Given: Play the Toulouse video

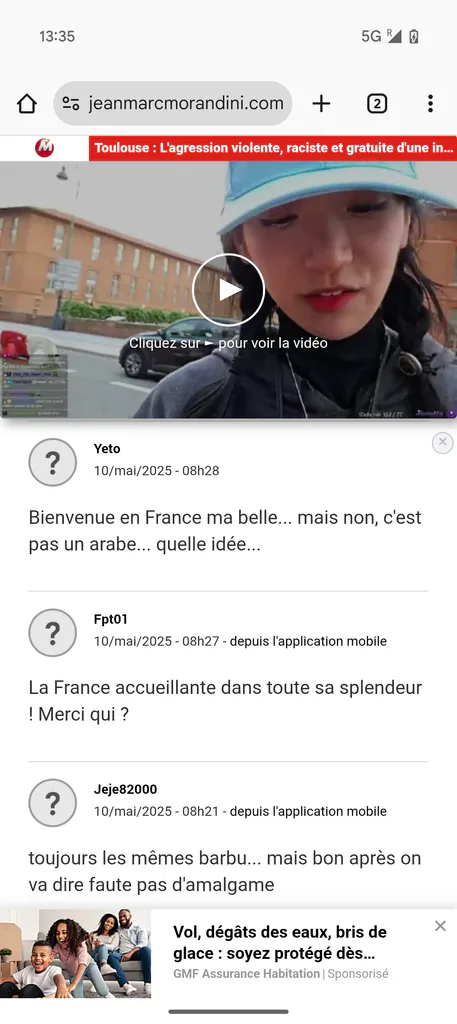Looking at the screenshot, I should tap(228, 289).
